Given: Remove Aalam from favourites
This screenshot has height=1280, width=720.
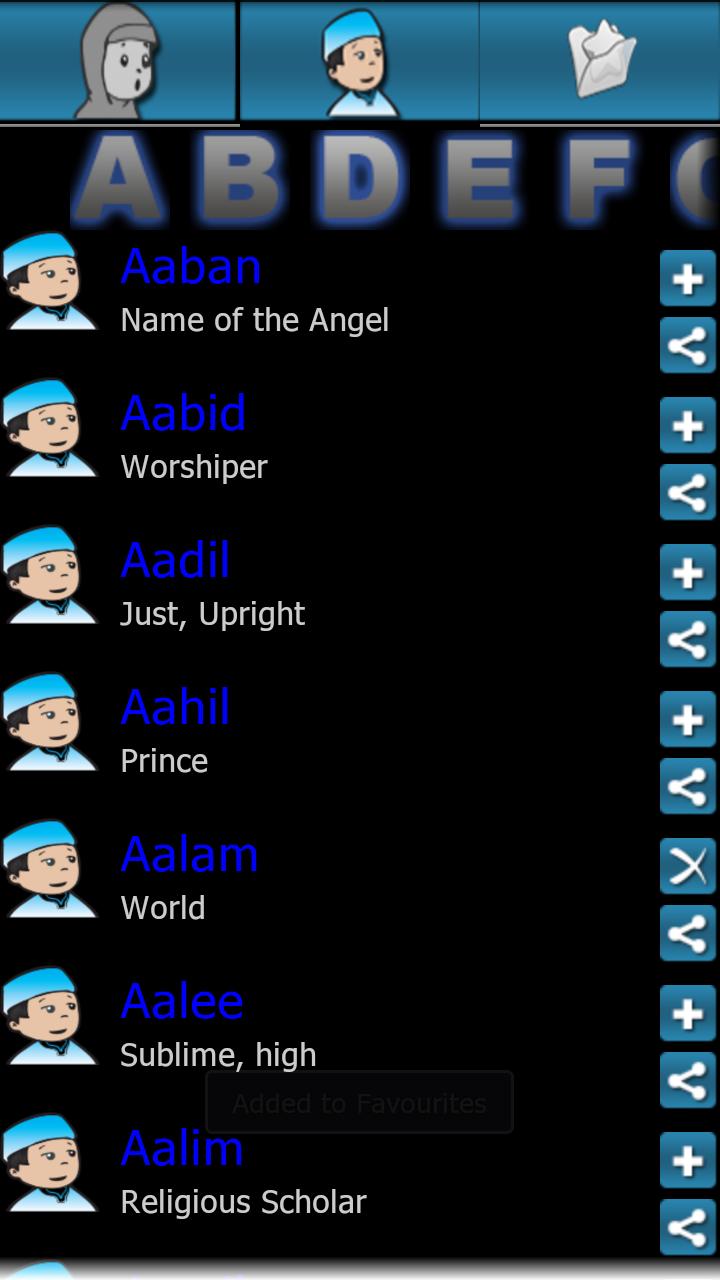Looking at the screenshot, I should click(687, 866).
